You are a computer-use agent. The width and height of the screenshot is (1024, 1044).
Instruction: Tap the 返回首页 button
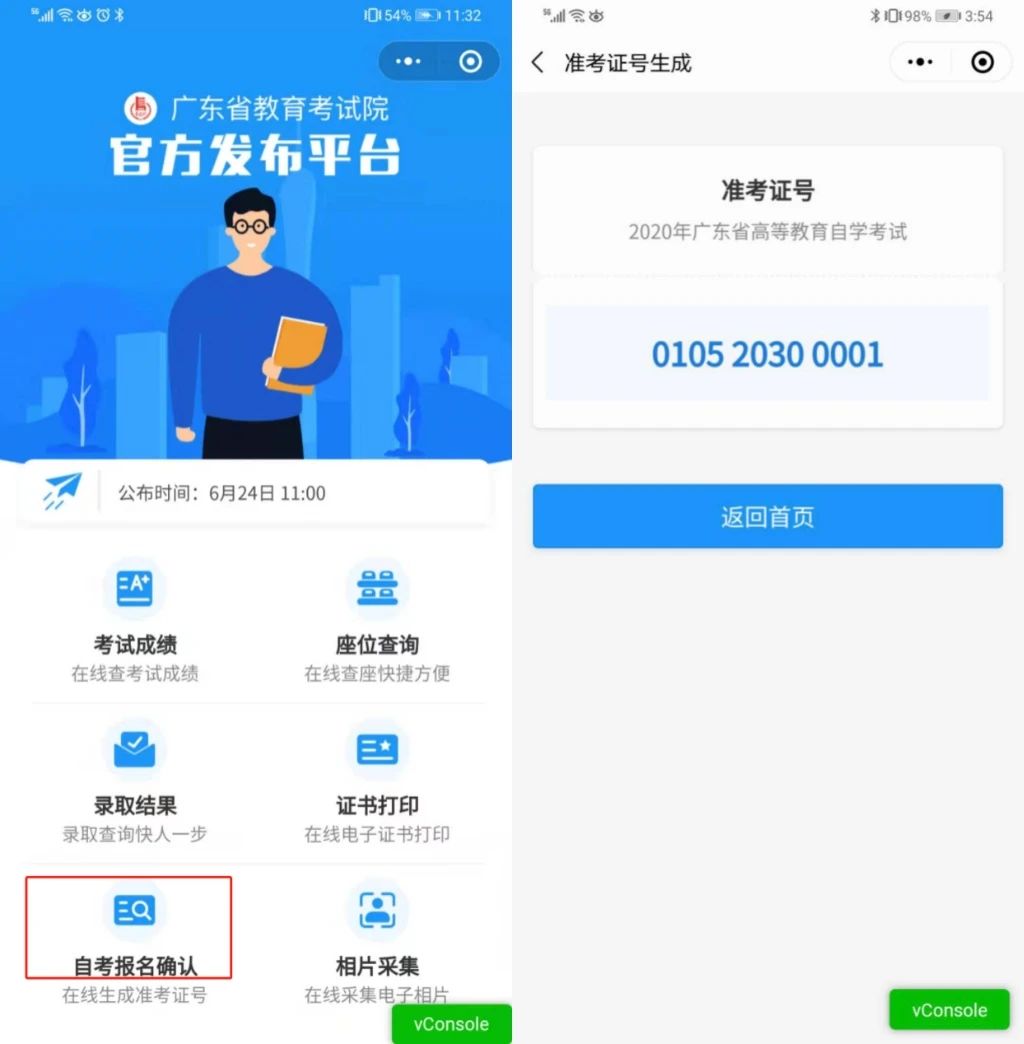coord(768,516)
